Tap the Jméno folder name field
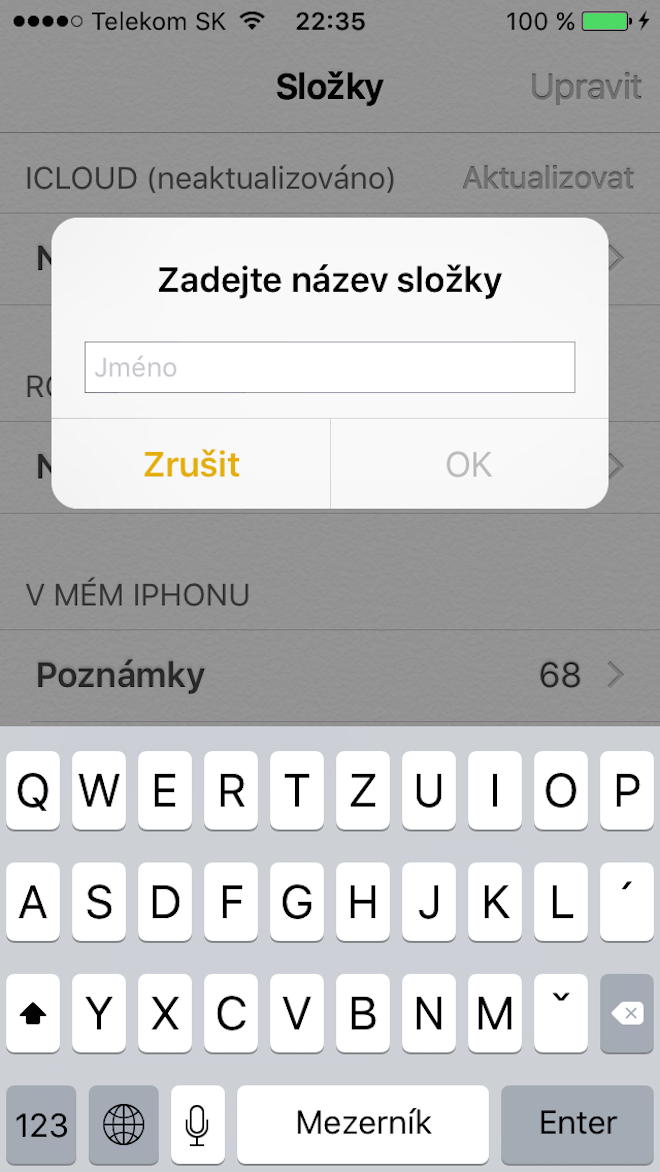The width and height of the screenshot is (660, 1172). point(329,367)
